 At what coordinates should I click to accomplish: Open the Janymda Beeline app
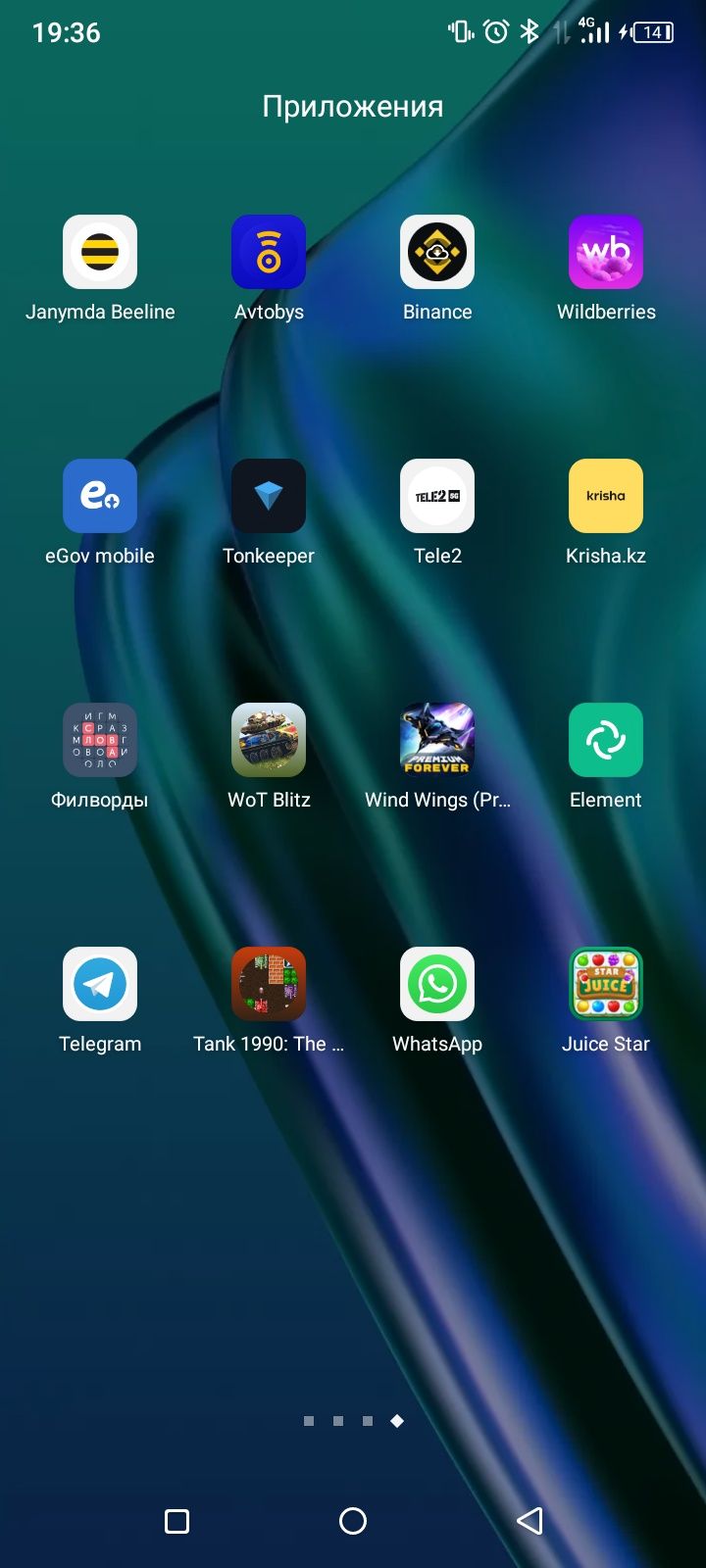click(x=100, y=252)
